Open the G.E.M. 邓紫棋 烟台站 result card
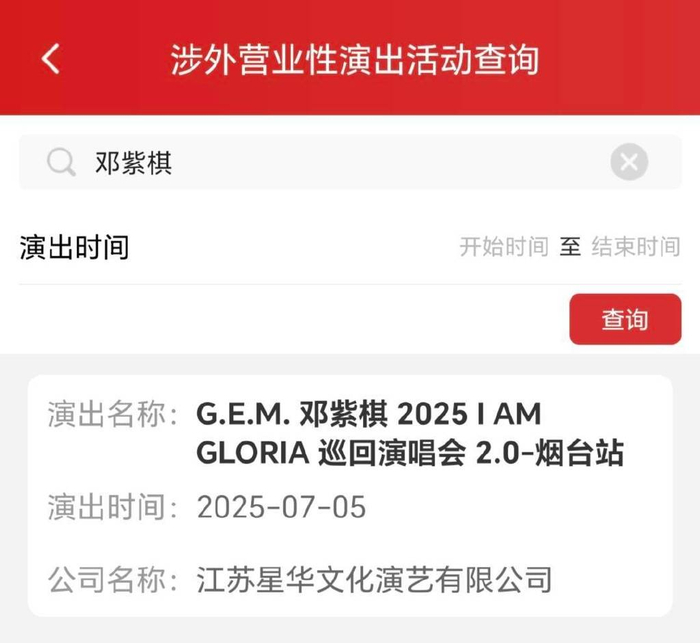 [x=349, y=495]
